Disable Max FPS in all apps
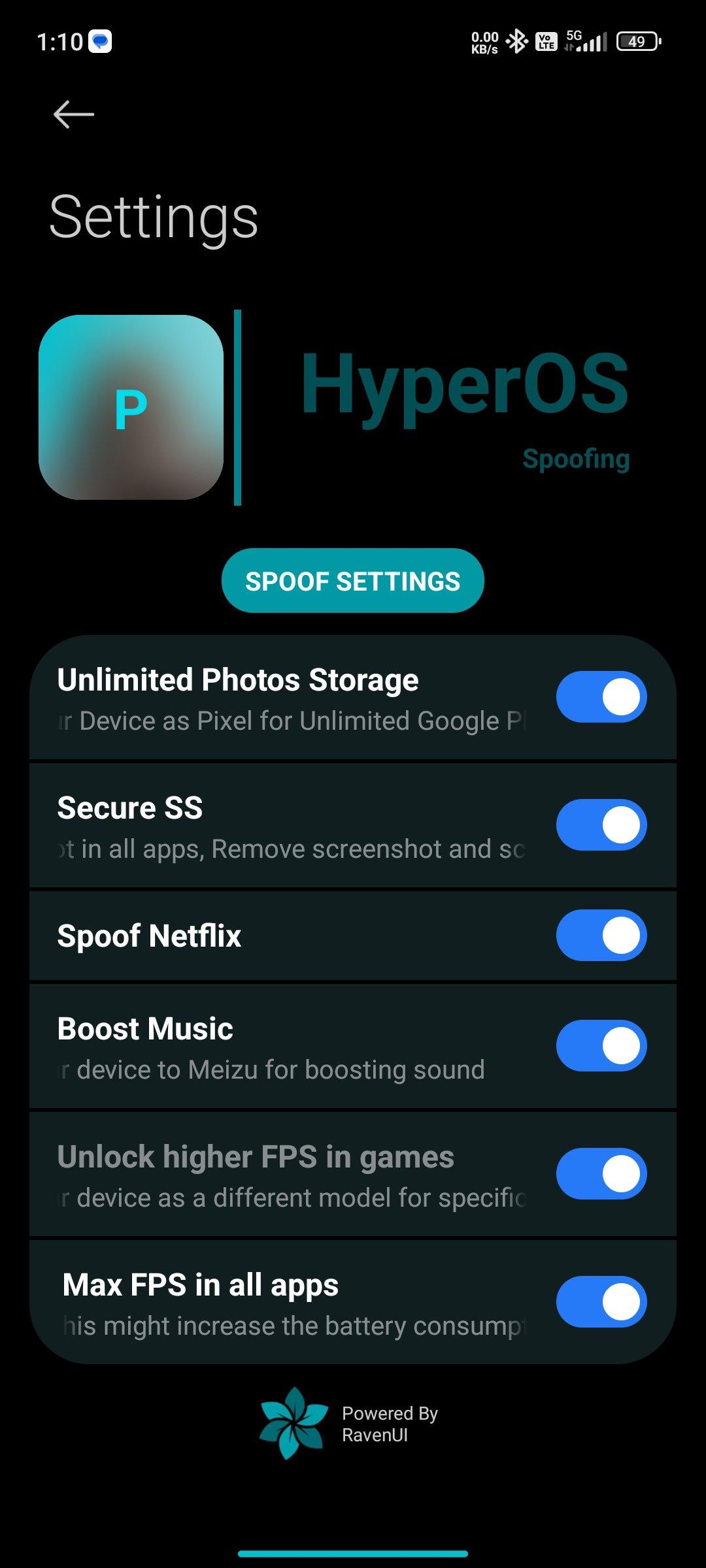This screenshot has width=706, height=1568. tap(601, 1302)
